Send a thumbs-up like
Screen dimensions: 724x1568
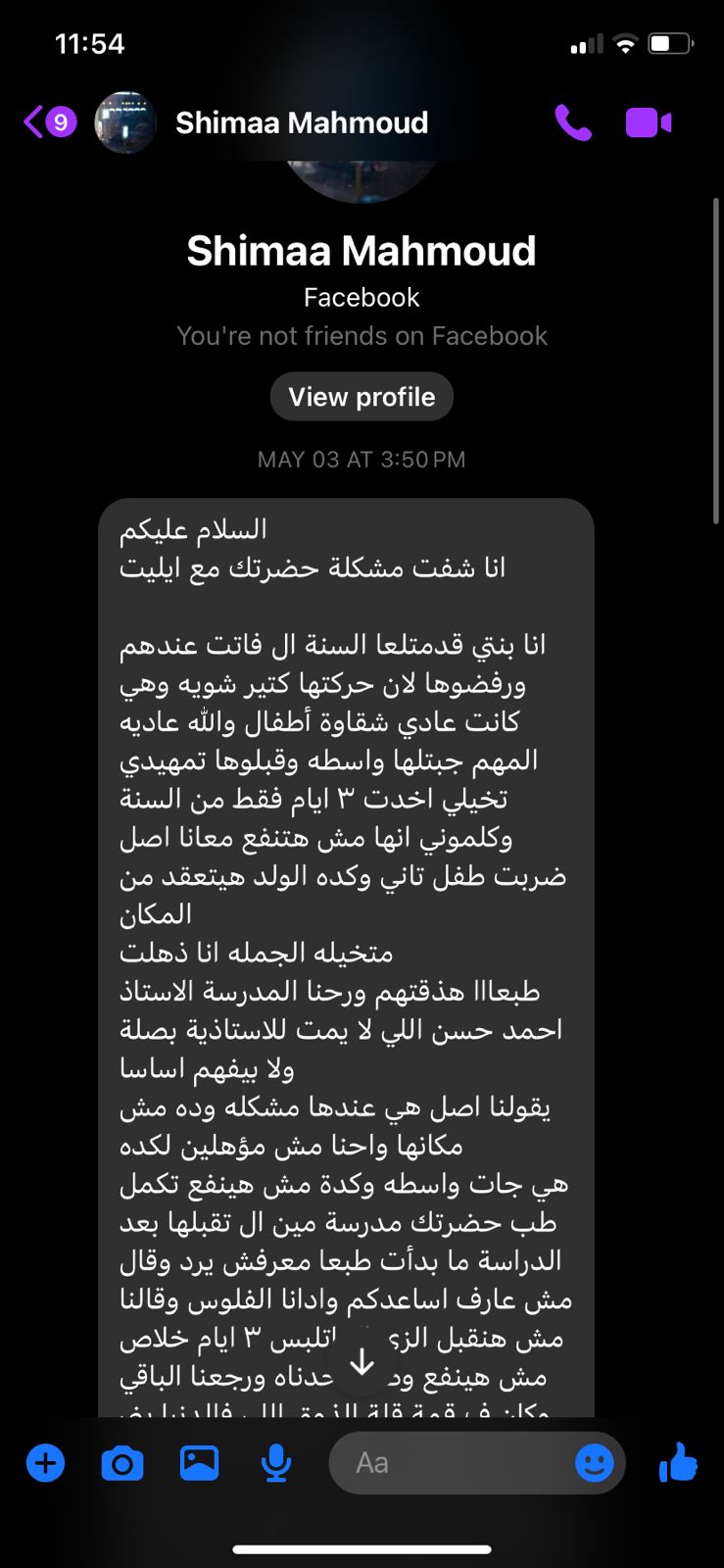(x=678, y=1462)
